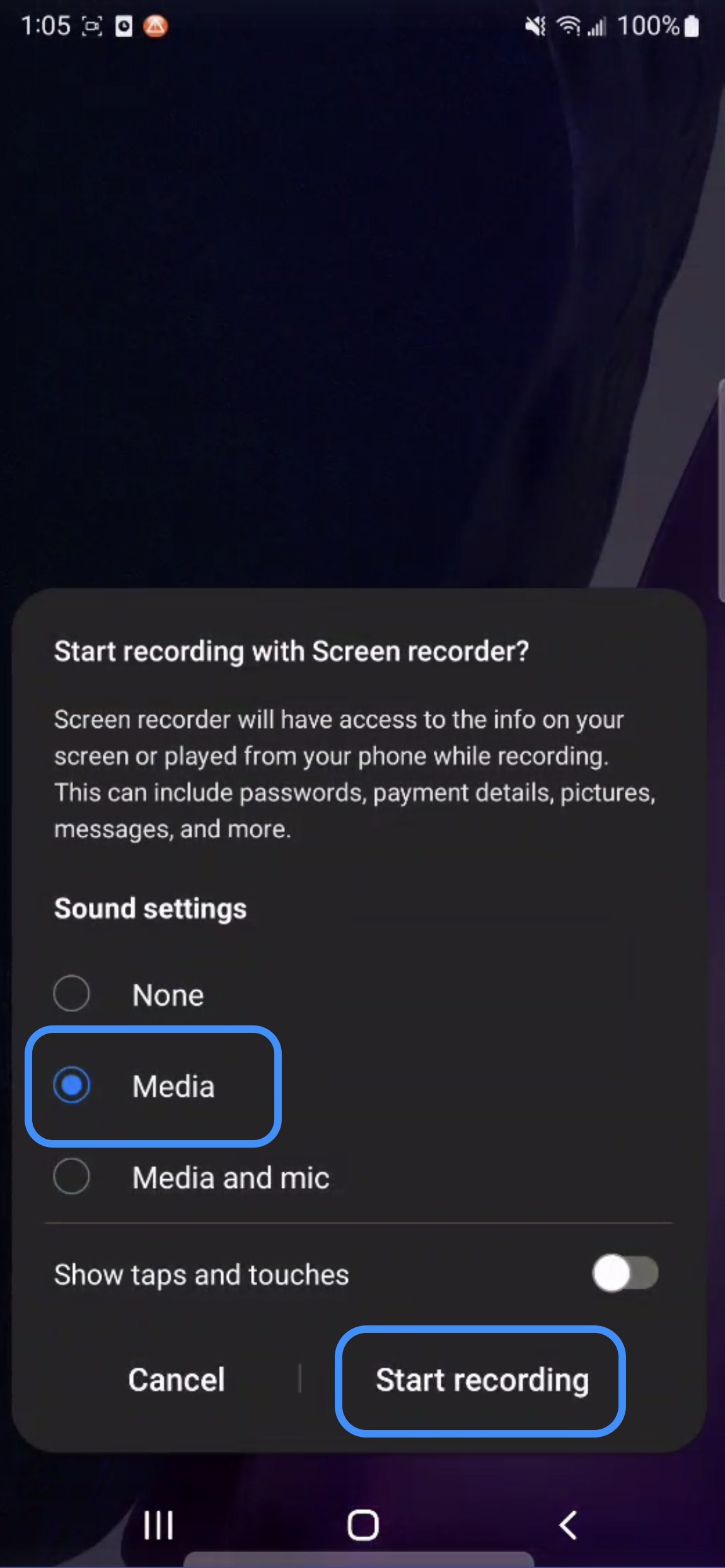Tap Start recording button
725x1568 pixels.
click(x=482, y=1380)
